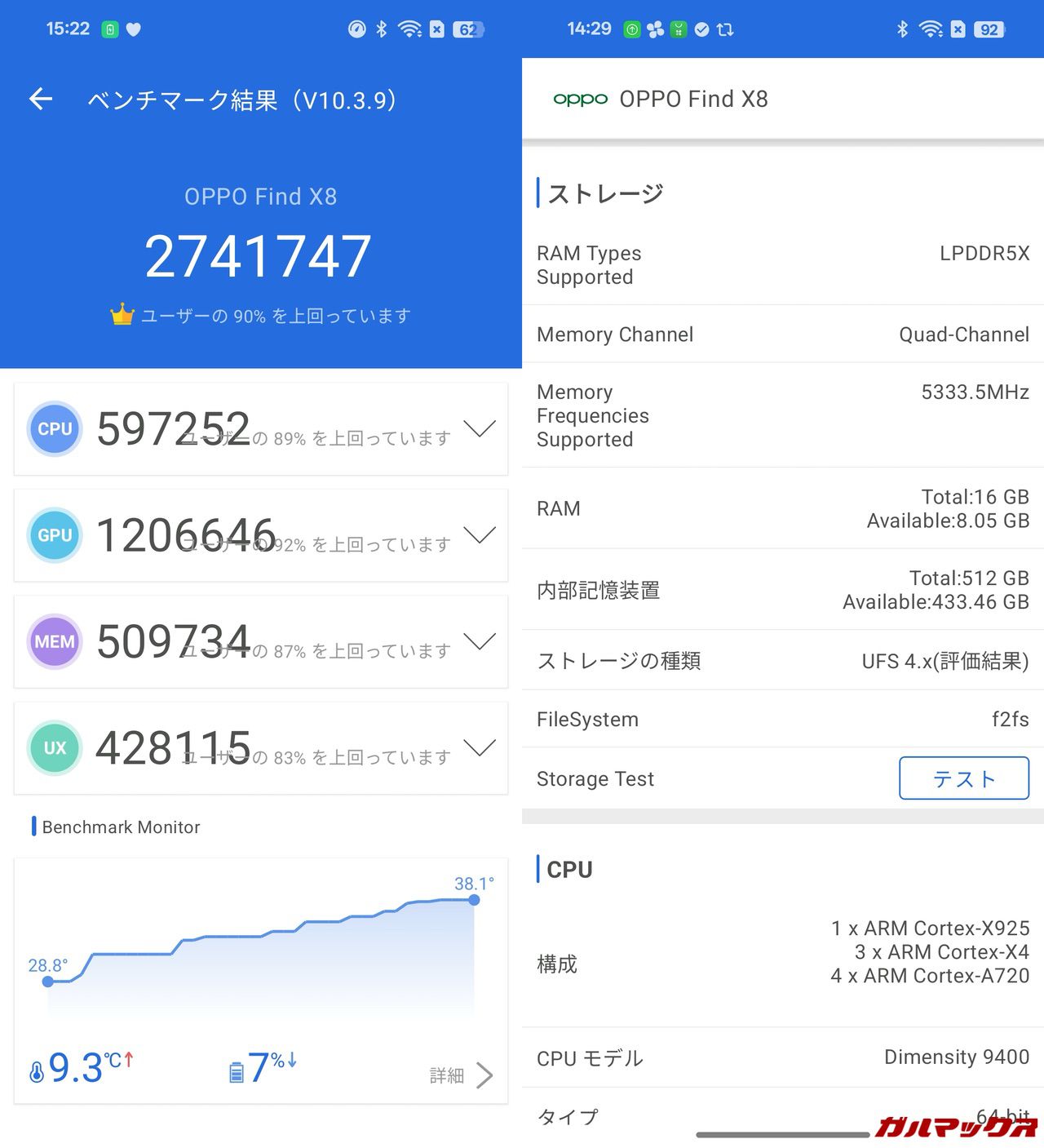Start the Storage Test with テスト
This screenshot has height=1148, width=1044.
[963, 778]
